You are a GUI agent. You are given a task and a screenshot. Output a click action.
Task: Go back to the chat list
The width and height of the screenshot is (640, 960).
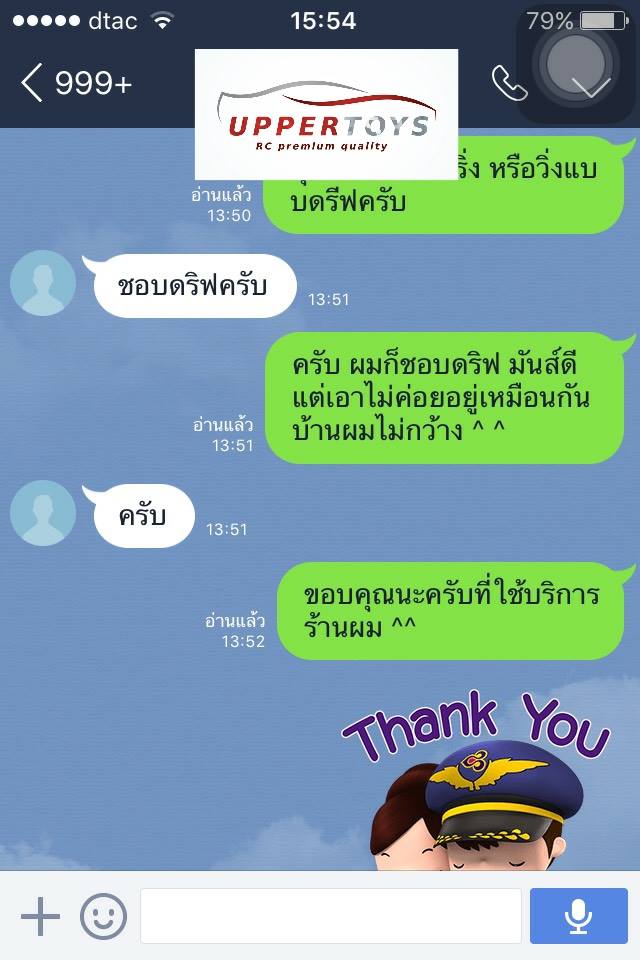coord(33,84)
